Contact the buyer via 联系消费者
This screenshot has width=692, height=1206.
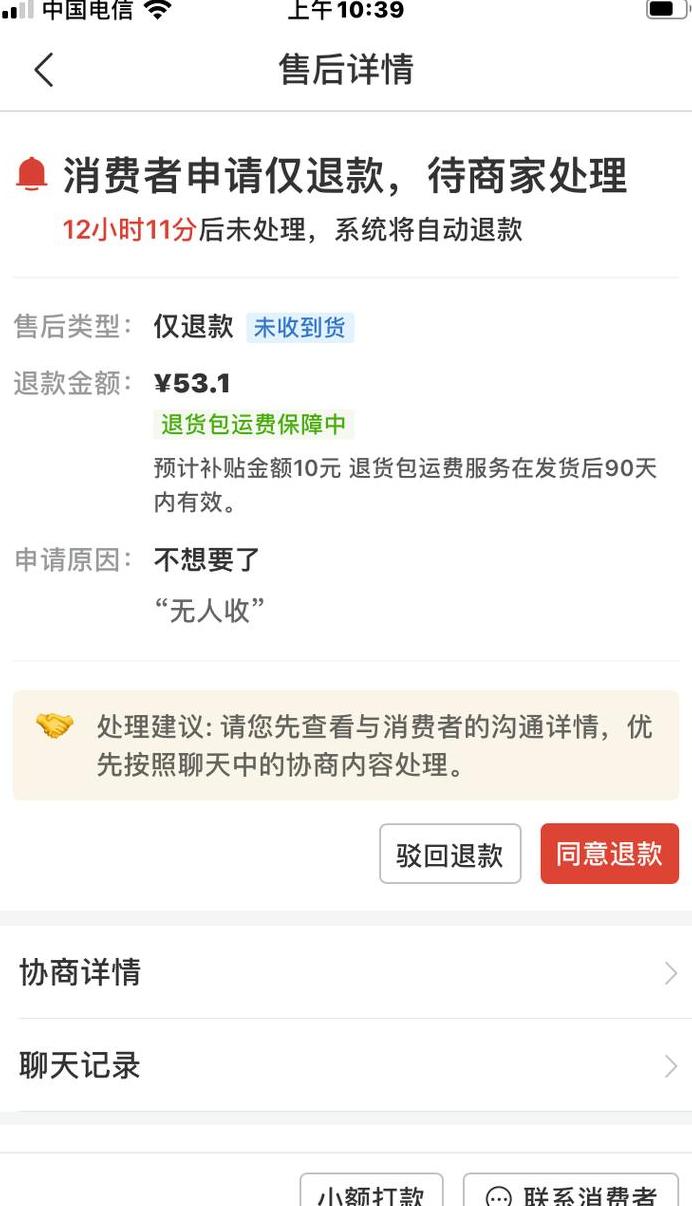pyautogui.click(x=571, y=1192)
